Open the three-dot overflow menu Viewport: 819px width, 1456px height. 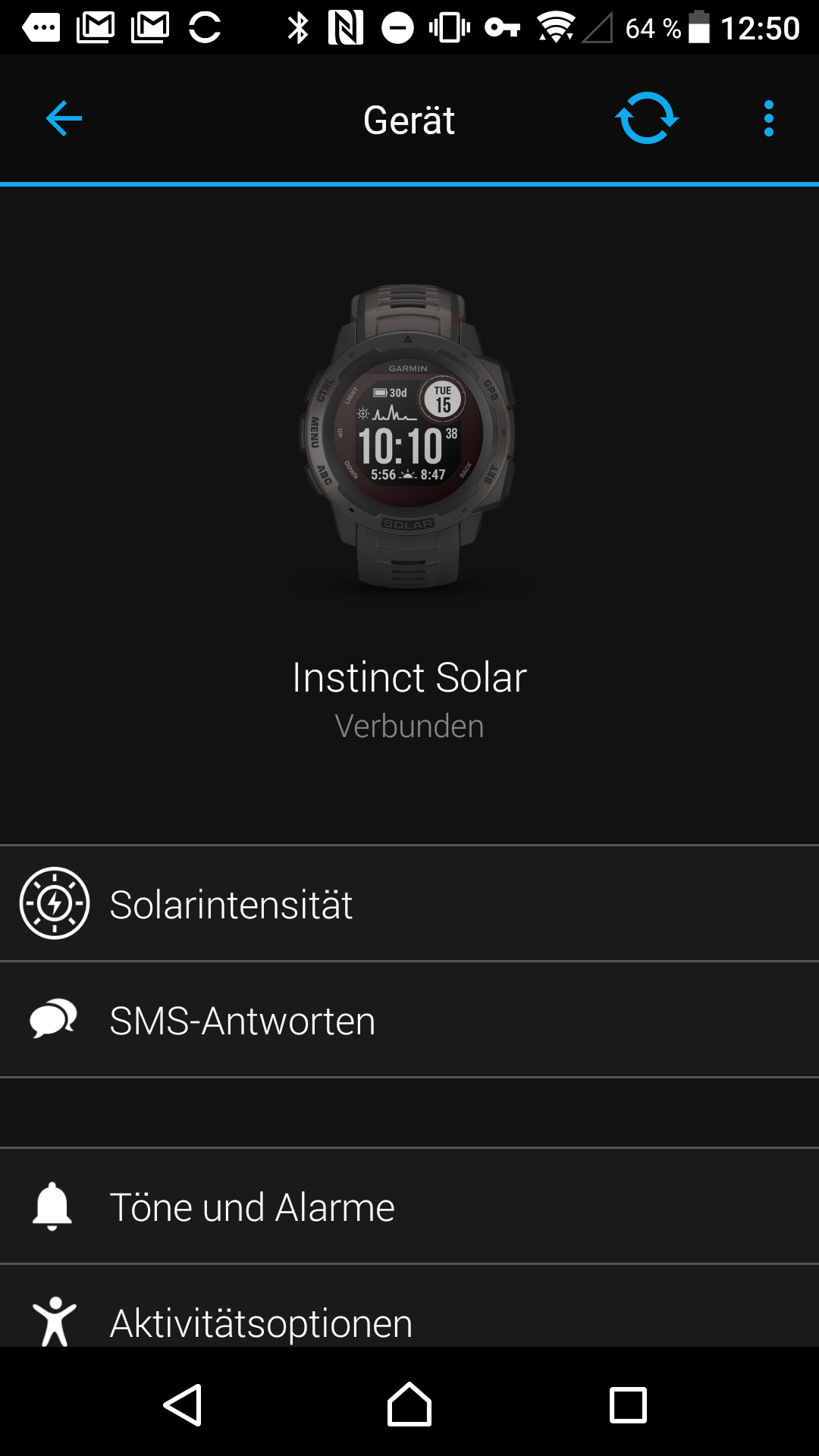click(768, 119)
